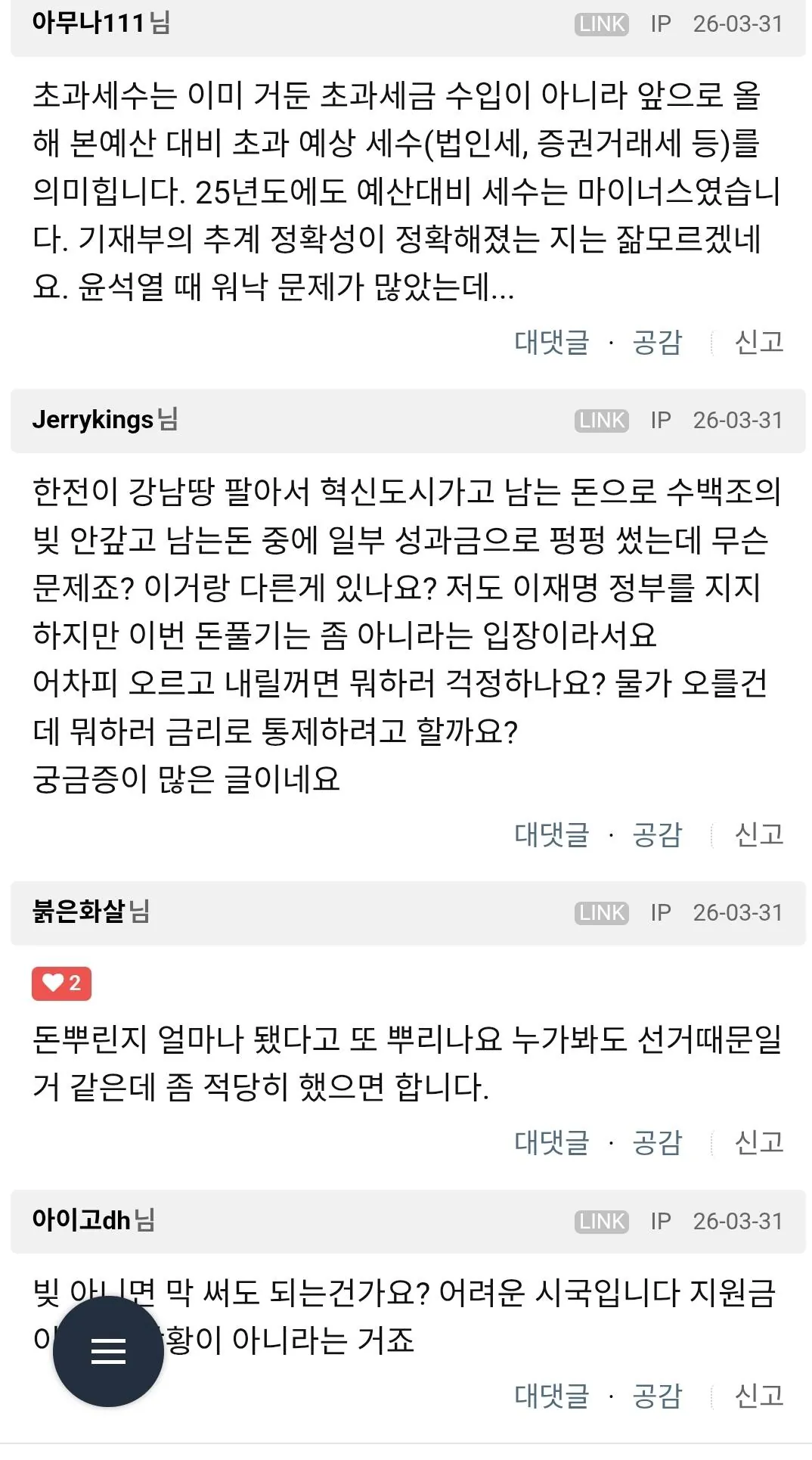Report Jerrykings' comment via 신고
The width and height of the screenshot is (812, 1460).
coord(758,834)
